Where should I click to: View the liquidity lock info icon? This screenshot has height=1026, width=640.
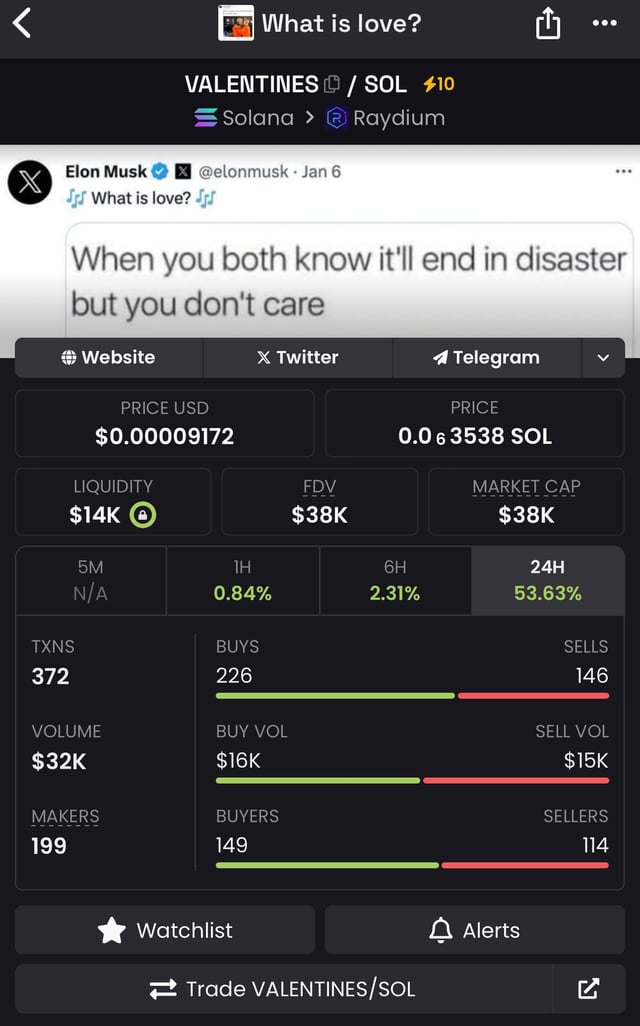click(x=143, y=515)
